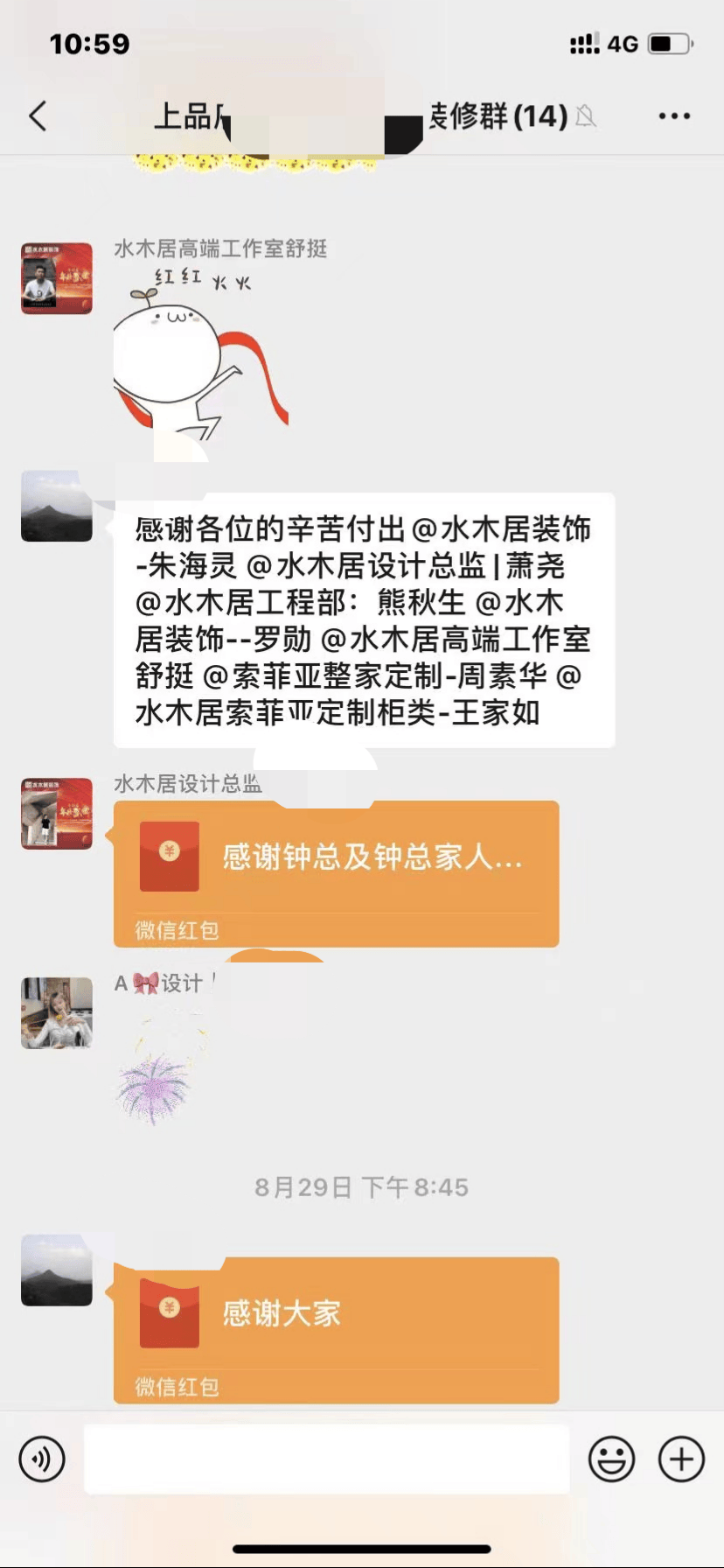View avatar of 水木居高端工作室舒挺
Image resolution: width=724 pixels, height=1568 pixels.
coord(57,278)
